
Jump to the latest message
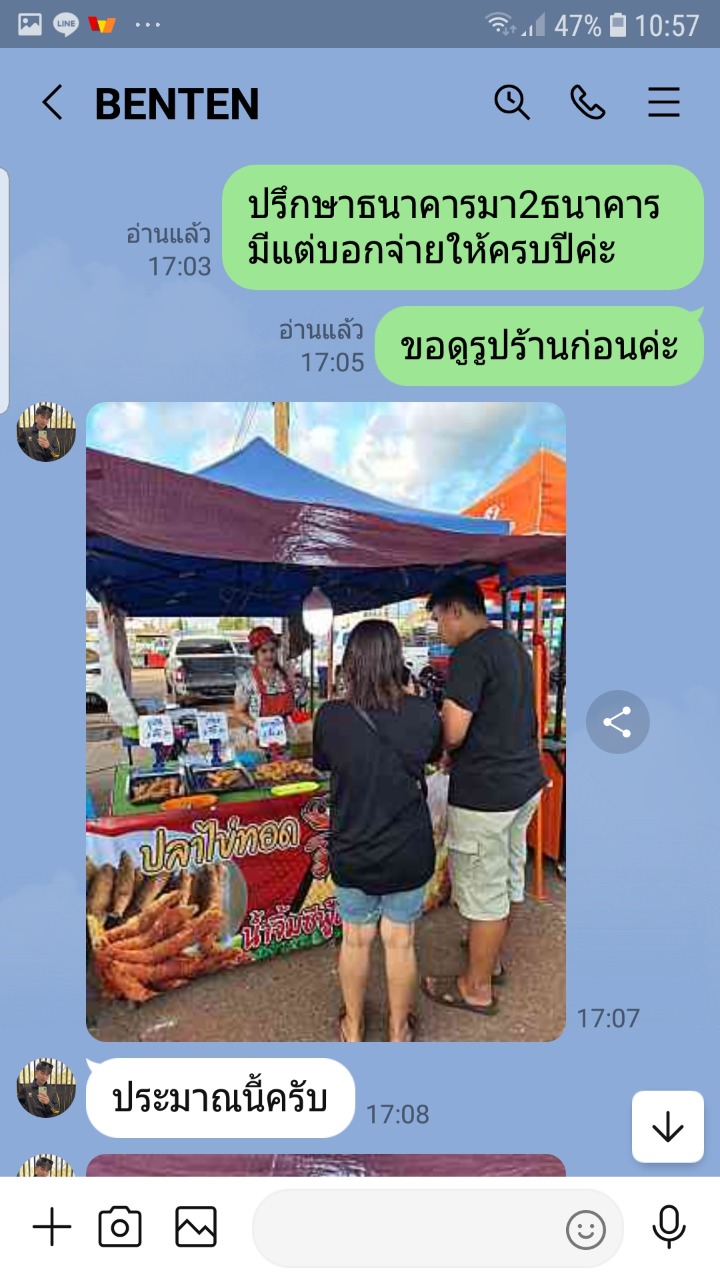[x=668, y=1127]
